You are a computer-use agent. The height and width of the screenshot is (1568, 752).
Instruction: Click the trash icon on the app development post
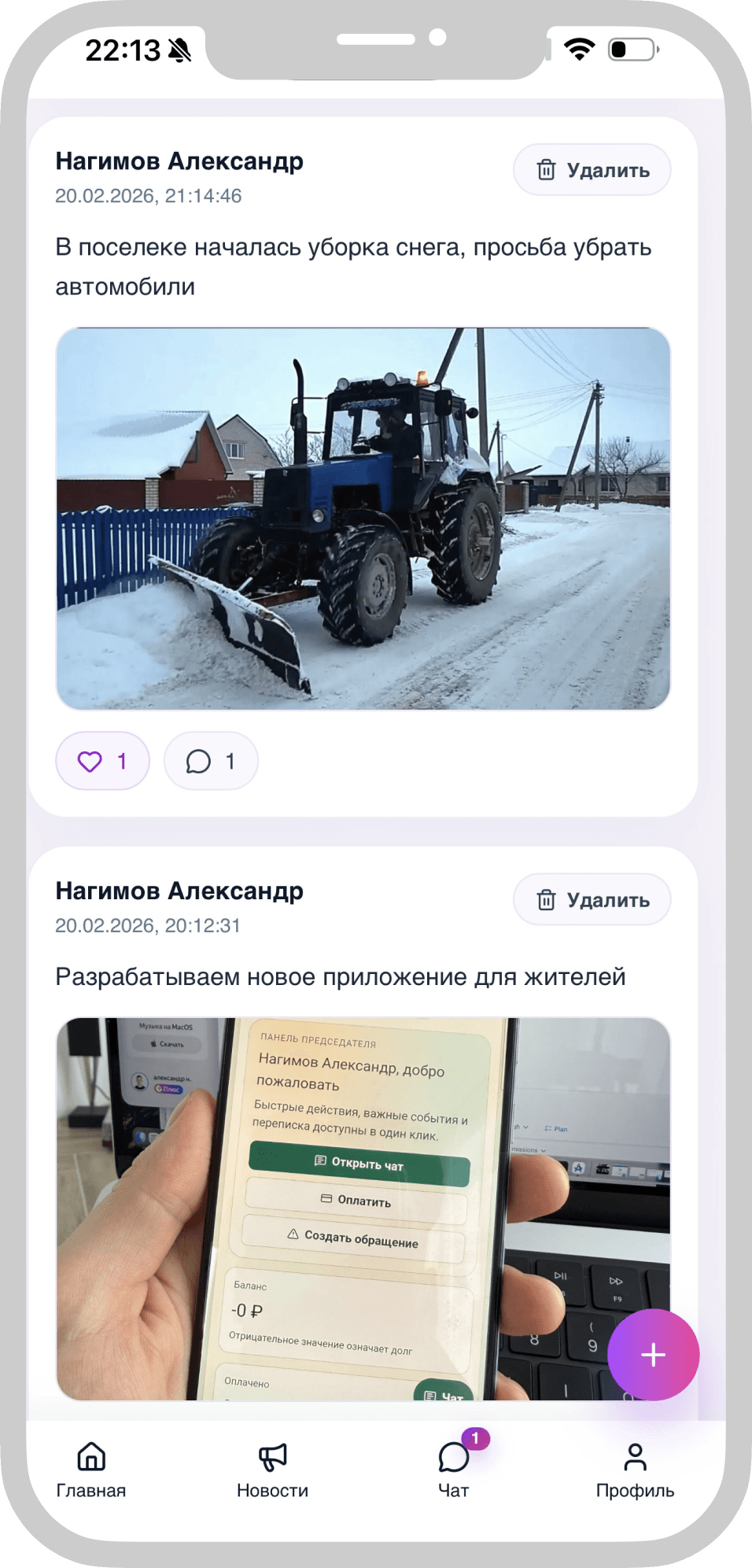546,898
